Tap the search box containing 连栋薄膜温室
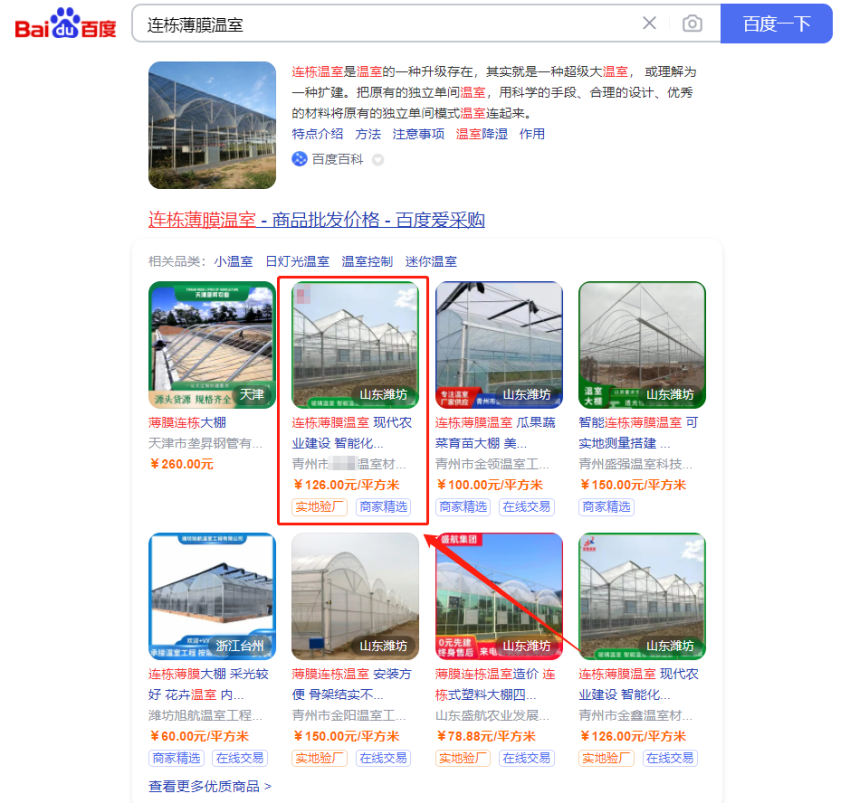Screen dimensions: 850x803 click(x=380, y=24)
